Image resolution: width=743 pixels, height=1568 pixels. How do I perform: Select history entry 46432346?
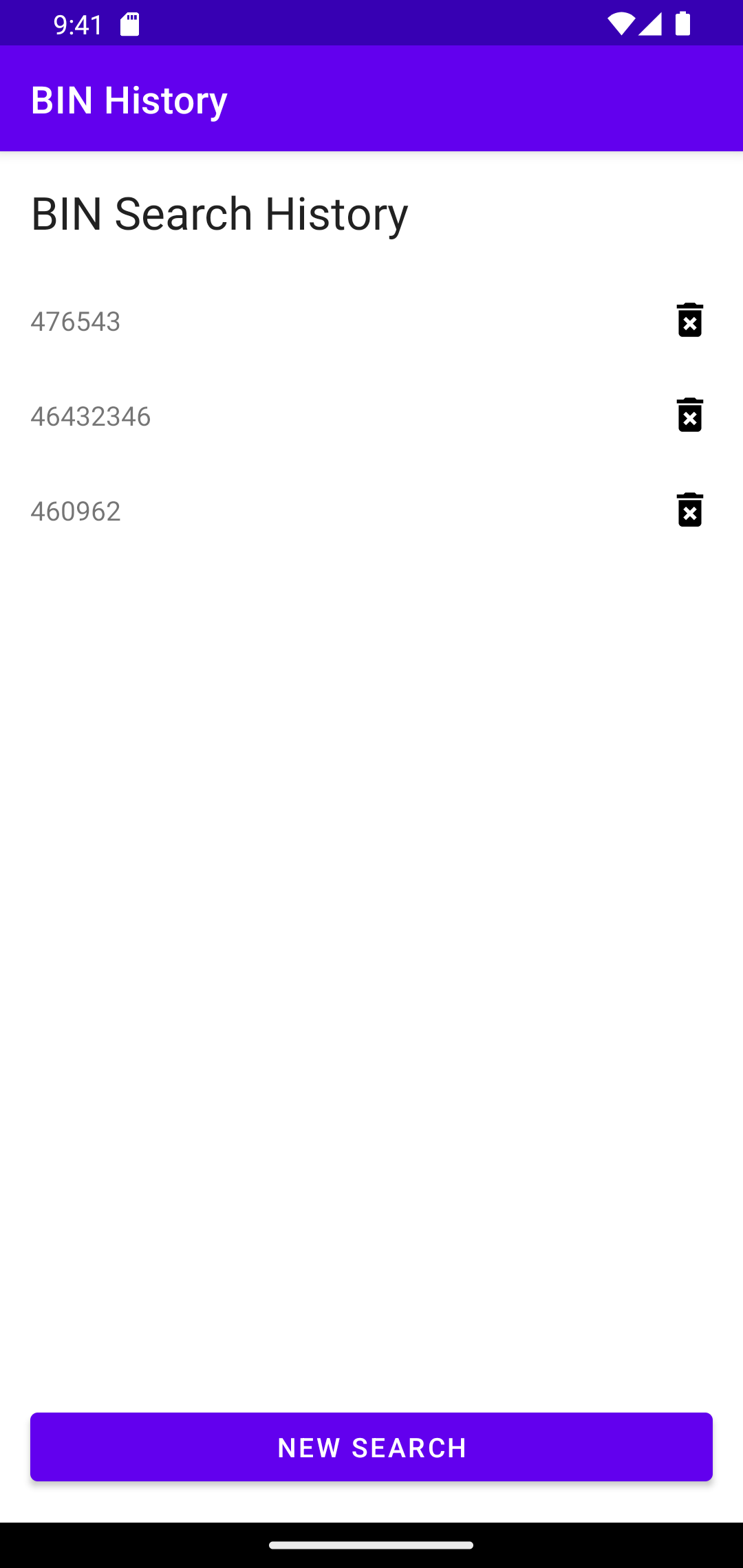click(91, 415)
